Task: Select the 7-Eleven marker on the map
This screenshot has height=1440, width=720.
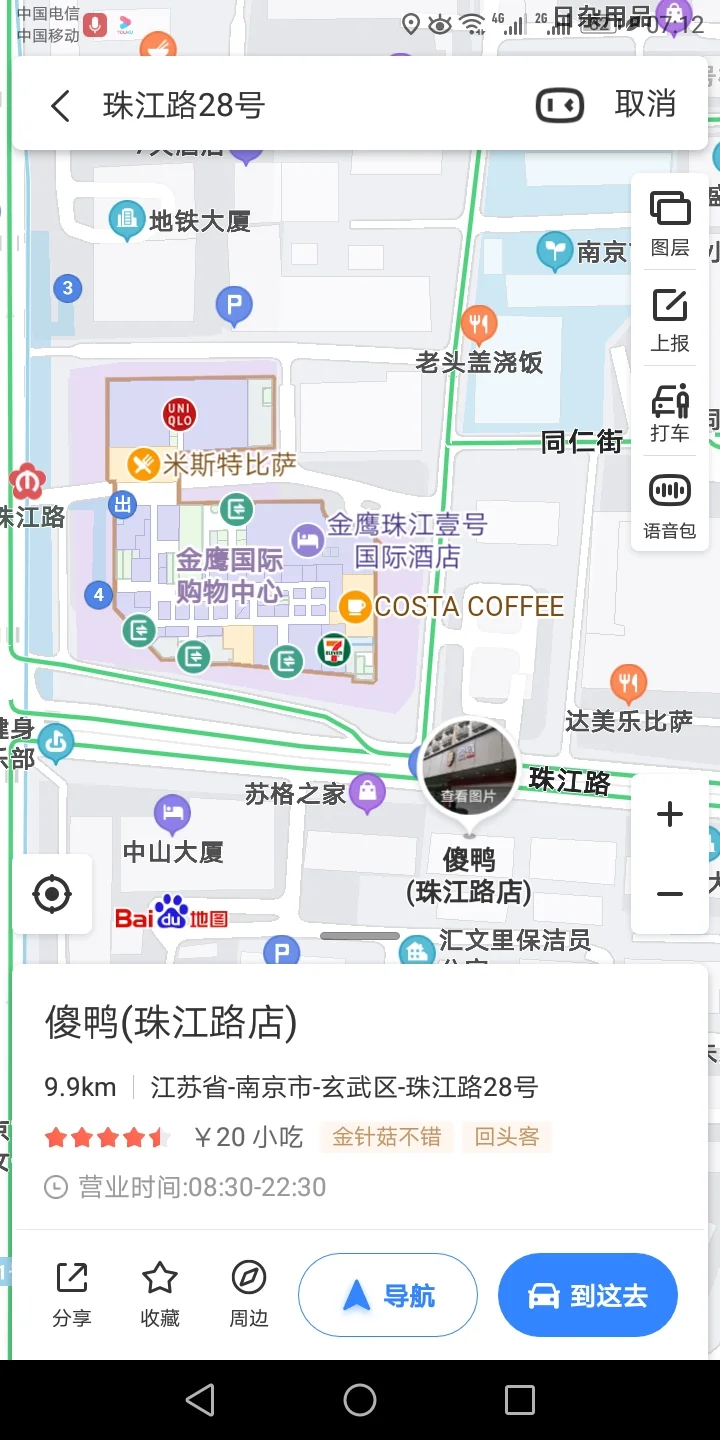Action: (x=334, y=649)
